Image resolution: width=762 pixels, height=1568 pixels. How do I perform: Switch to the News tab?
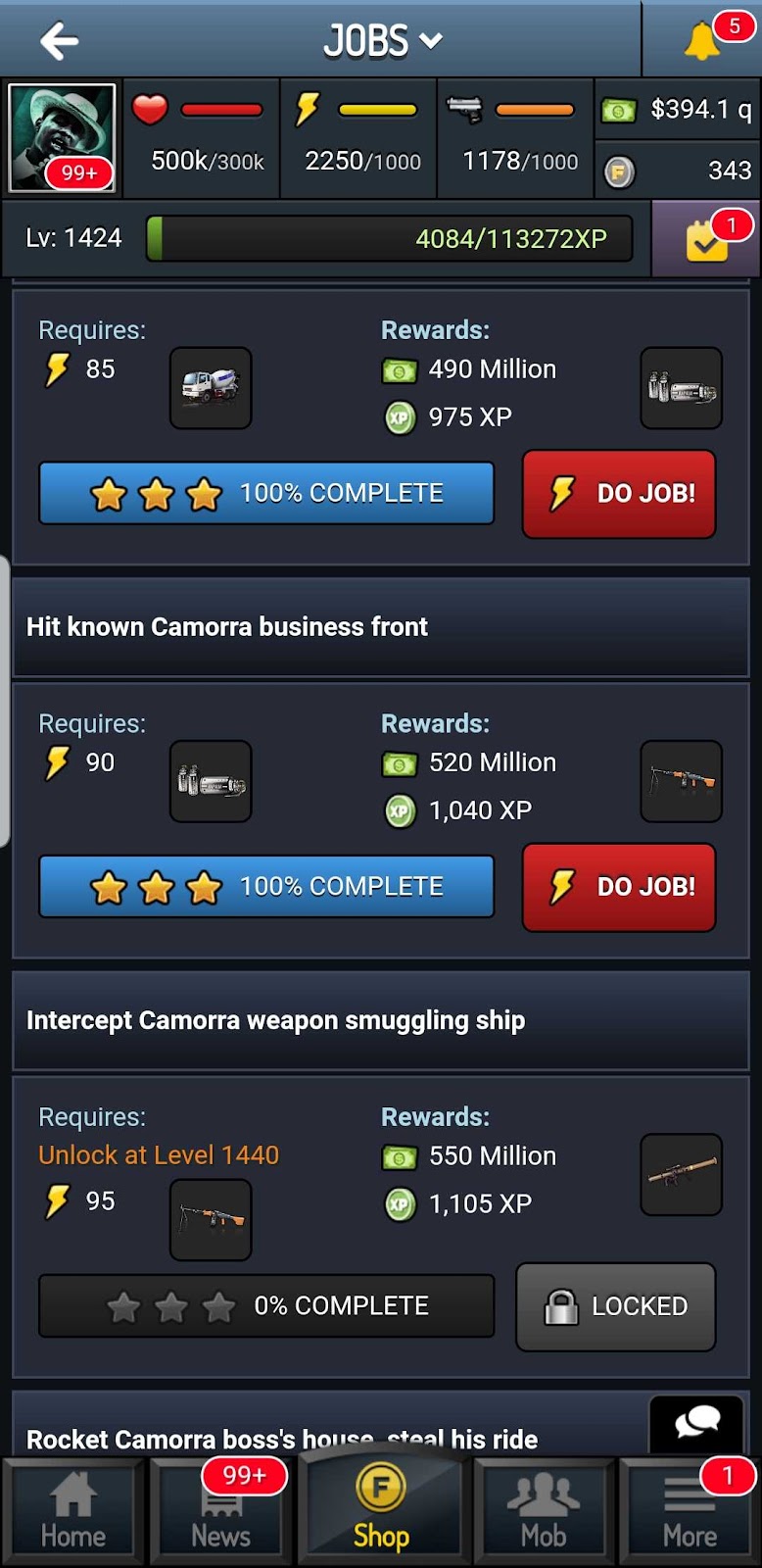pyautogui.click(x=221, y=1510)
